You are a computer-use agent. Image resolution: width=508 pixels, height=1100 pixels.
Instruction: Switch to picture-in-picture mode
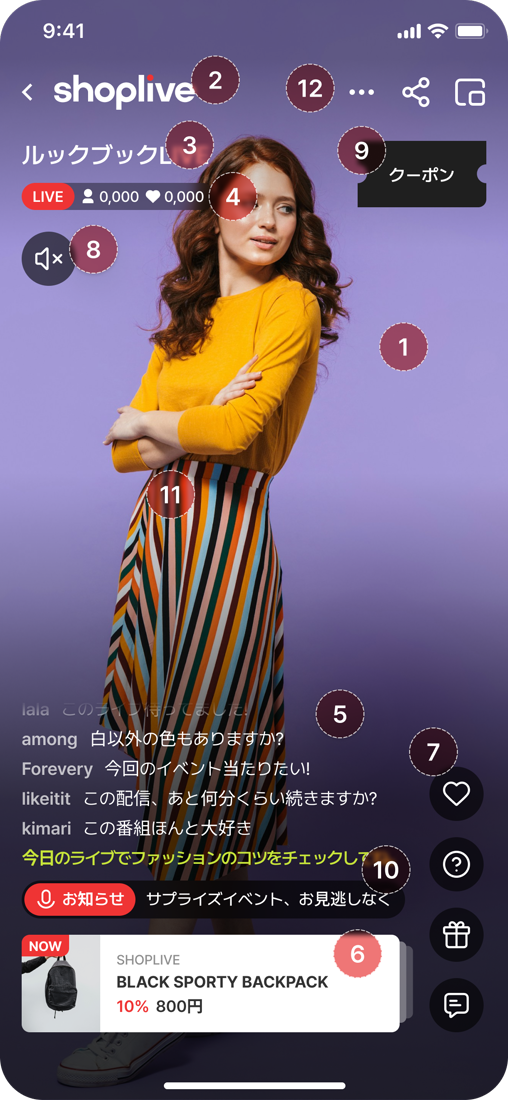click(x=470, y=92)
